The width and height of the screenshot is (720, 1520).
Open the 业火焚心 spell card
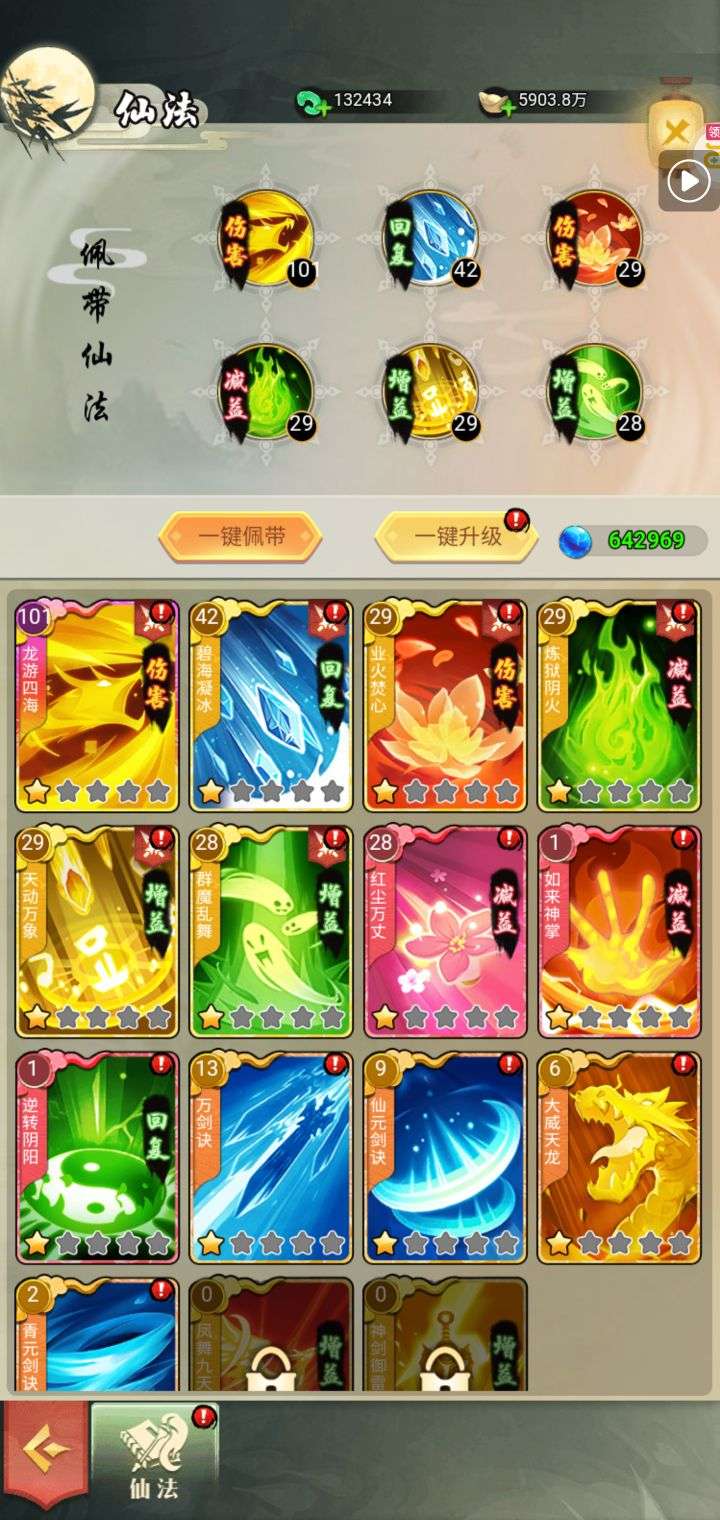point(445,706)
